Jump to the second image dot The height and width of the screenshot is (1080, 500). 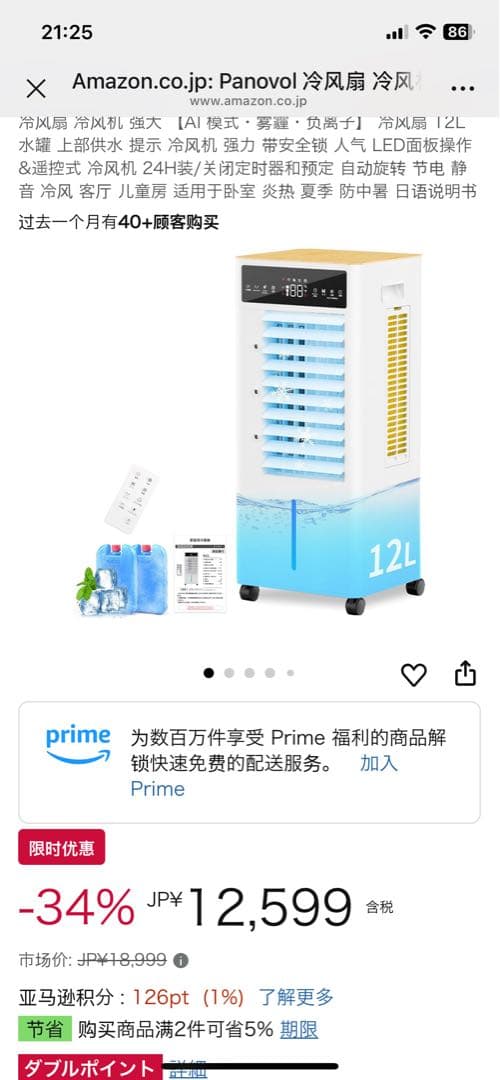coord(229,673)
